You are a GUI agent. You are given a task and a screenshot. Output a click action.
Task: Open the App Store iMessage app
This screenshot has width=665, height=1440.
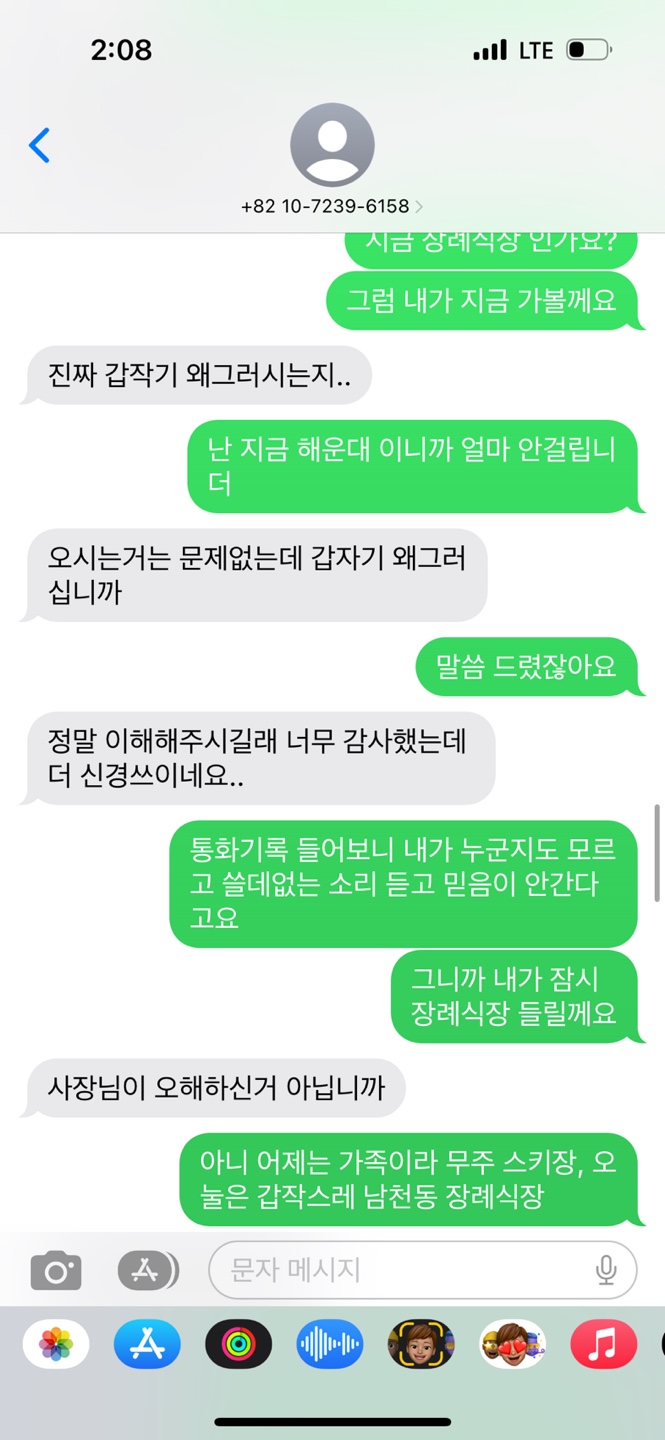click(x=147, y=1345)
